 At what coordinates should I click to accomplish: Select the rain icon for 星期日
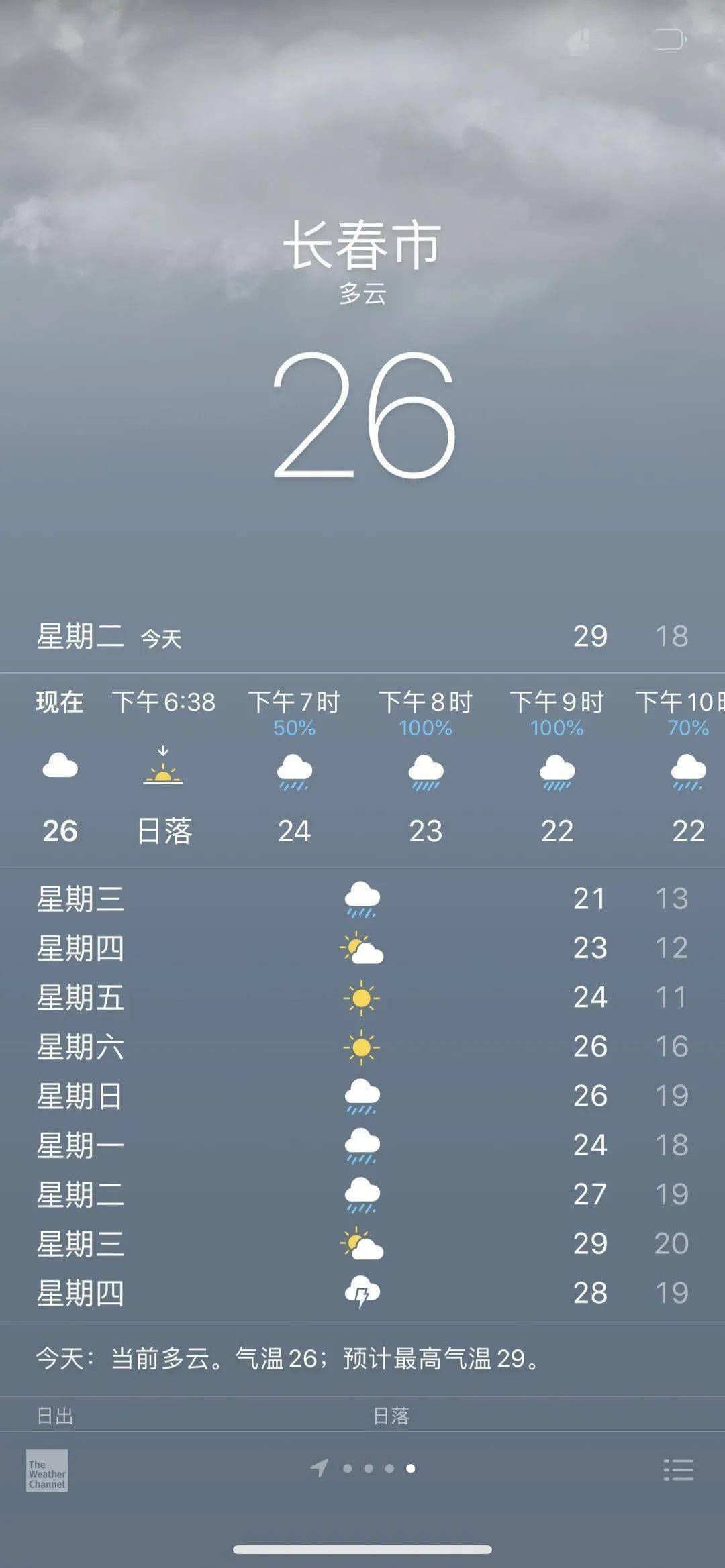pos(362,1097)
